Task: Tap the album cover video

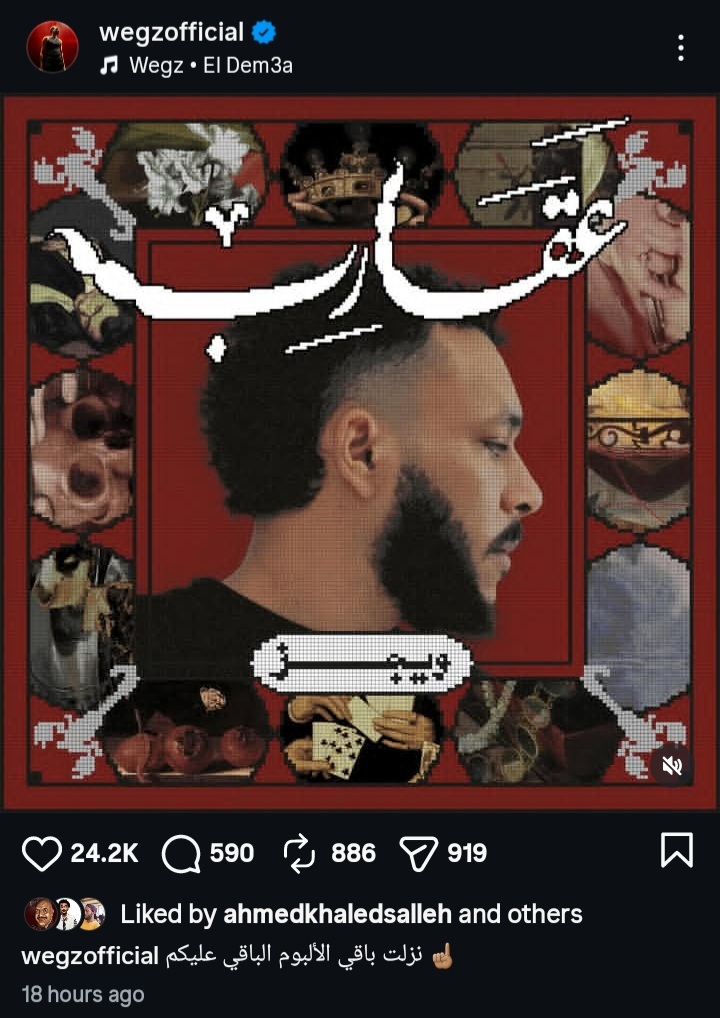Action: [x=360, y=450]
